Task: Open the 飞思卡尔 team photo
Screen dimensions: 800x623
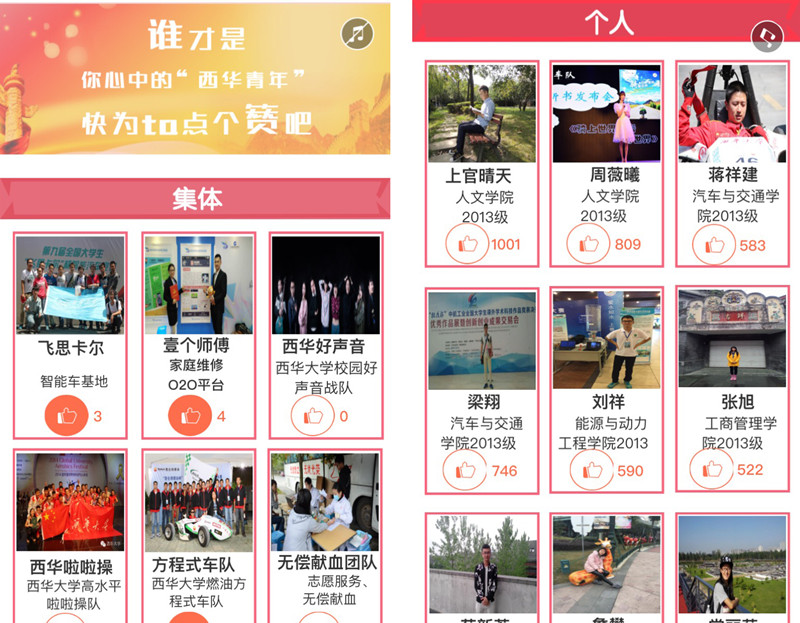Action: tap(70, 285)
